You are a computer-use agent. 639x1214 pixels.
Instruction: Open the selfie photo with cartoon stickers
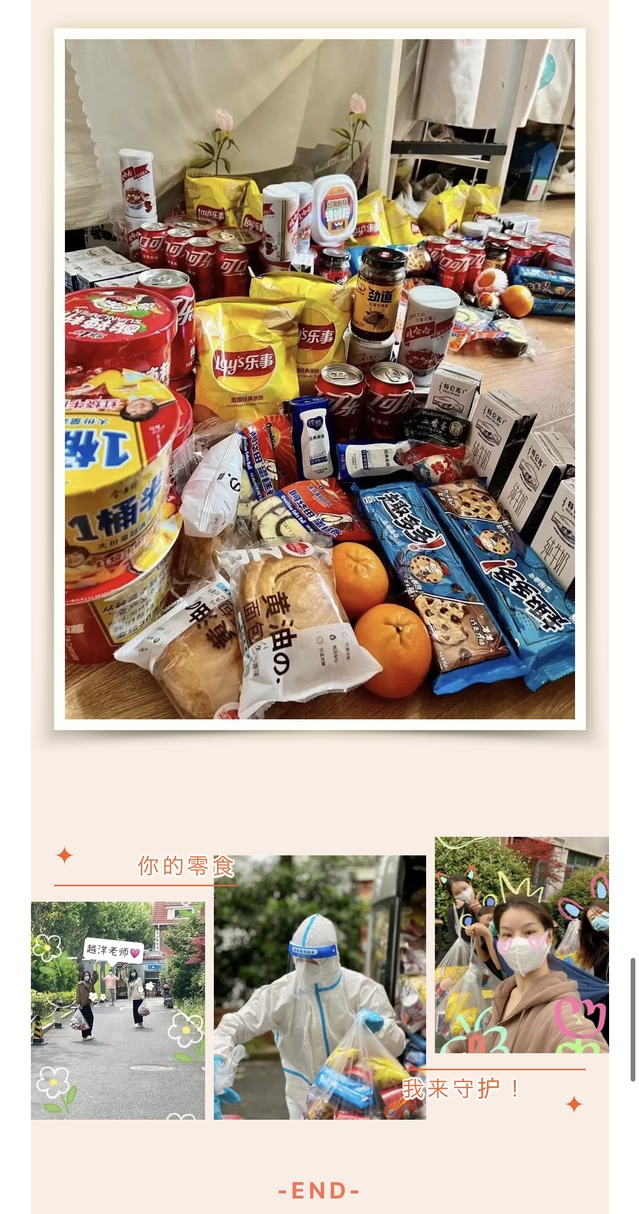pos(521,944)
